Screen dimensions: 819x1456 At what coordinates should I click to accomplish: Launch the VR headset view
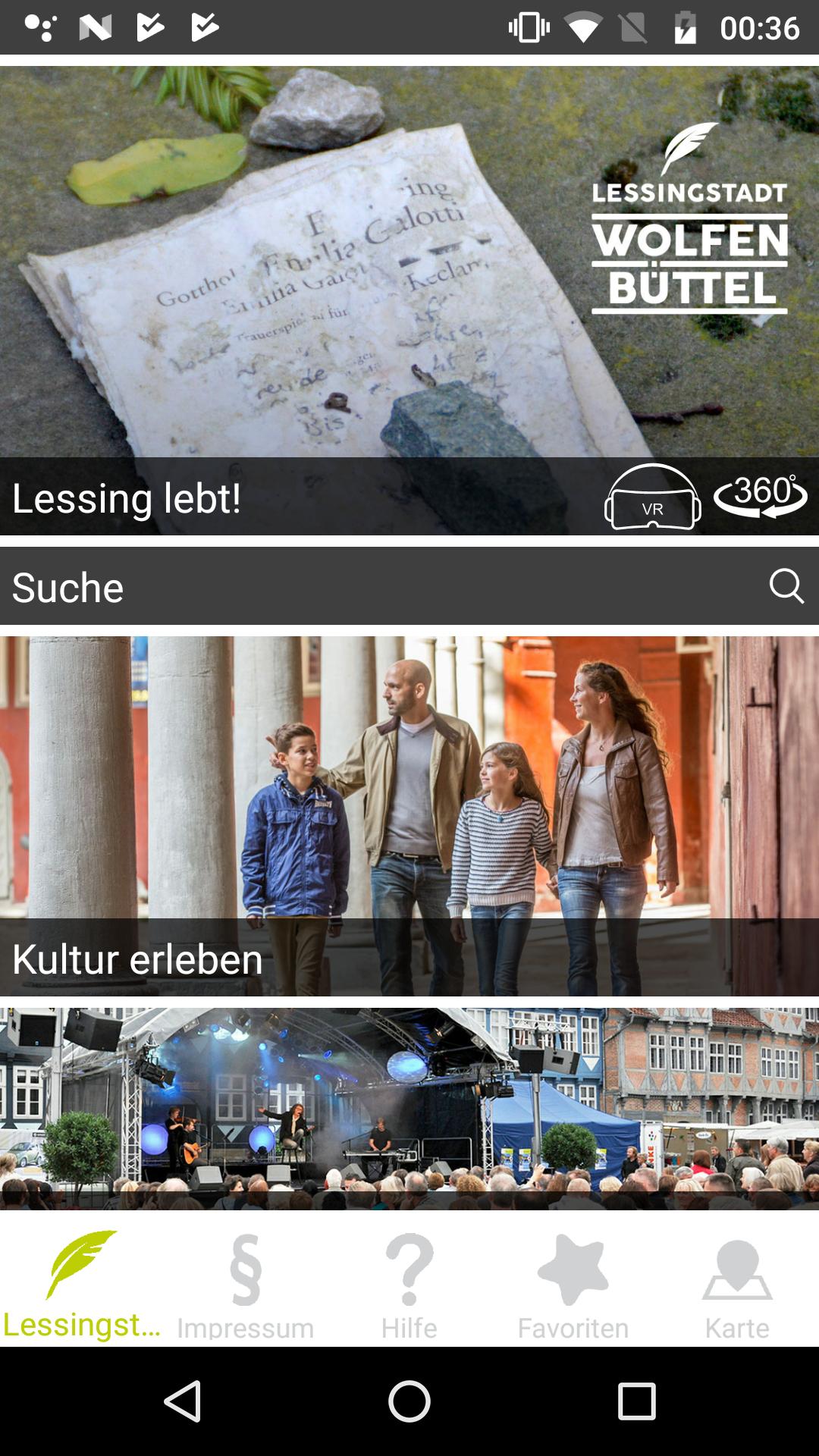(x=652, y=497)
